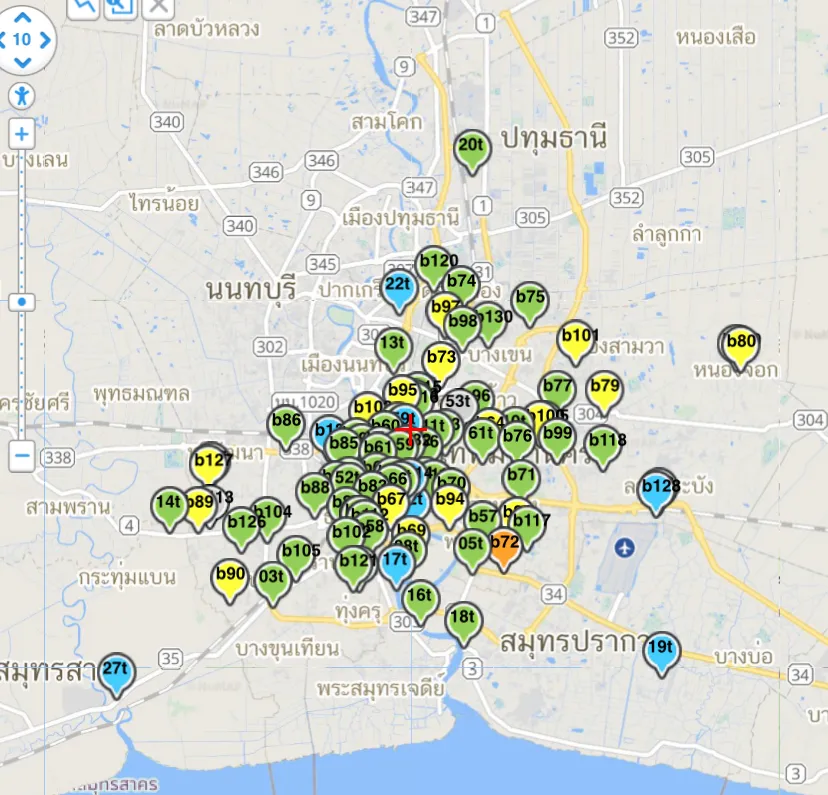Image resolution: width=828 pixels, height=795 pixels.
Task: Open the 18t green marker
Action: point(464,624)
